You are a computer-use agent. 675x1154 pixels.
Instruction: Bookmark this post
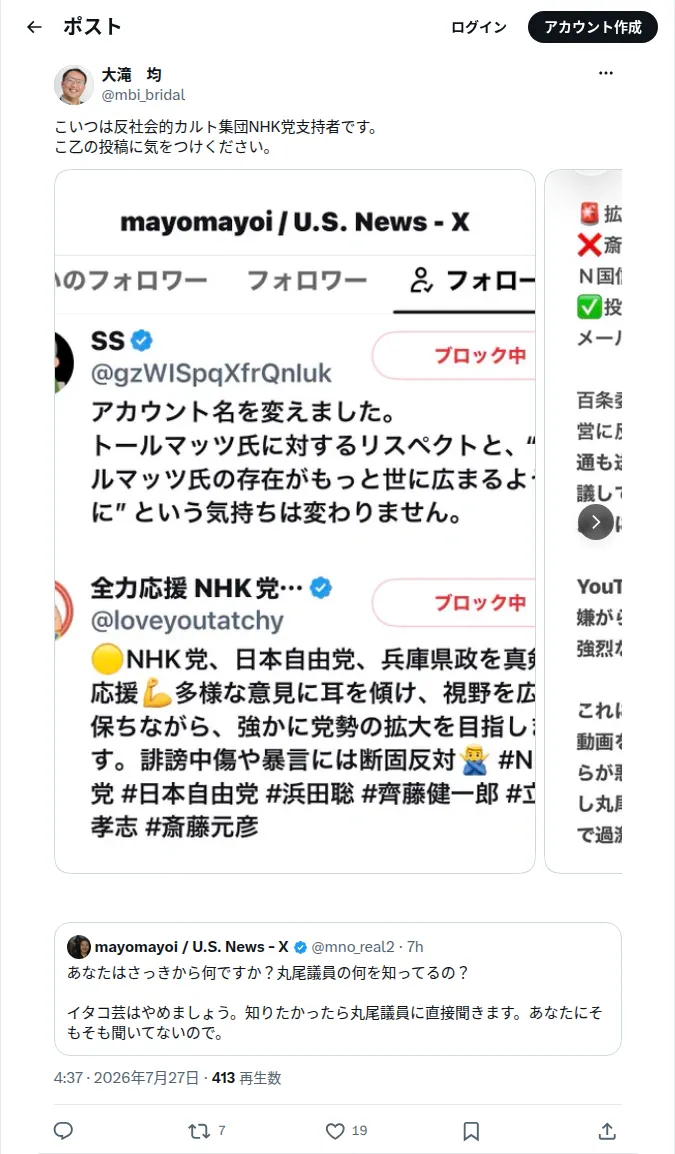[x=471, y=1130]
